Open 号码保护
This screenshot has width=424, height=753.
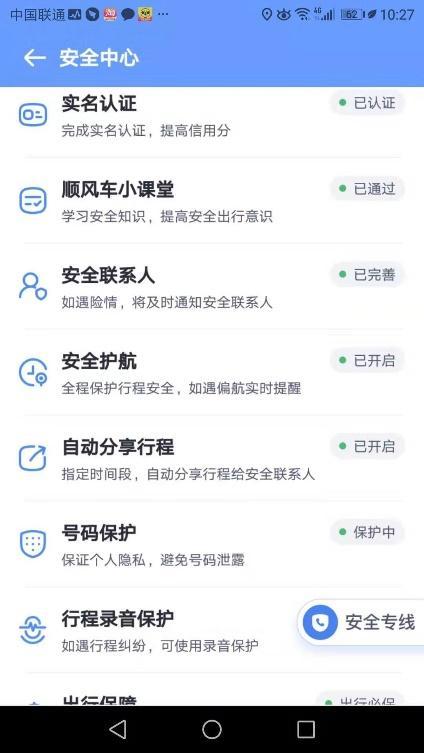(212, 545)
